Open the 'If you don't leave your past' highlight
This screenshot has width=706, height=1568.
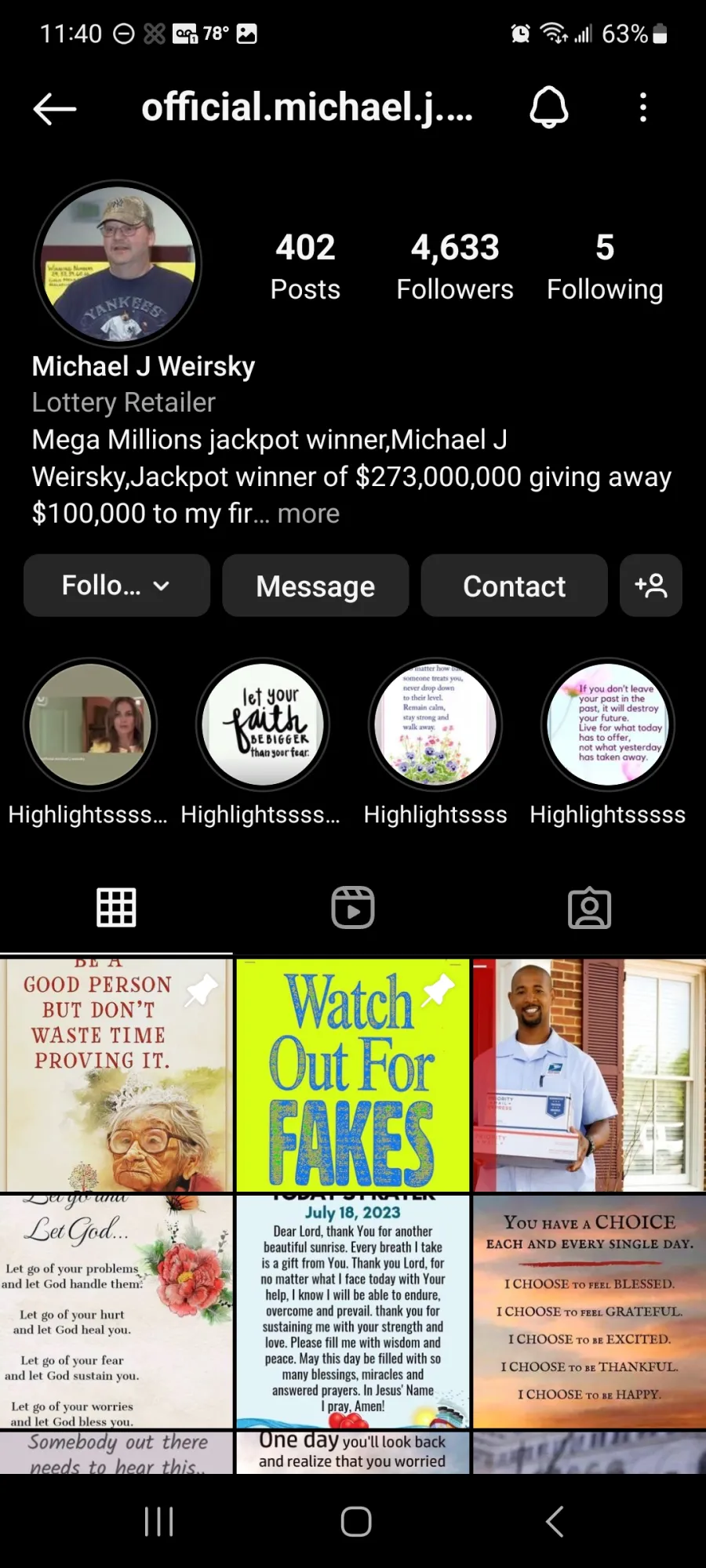[608, 724]
